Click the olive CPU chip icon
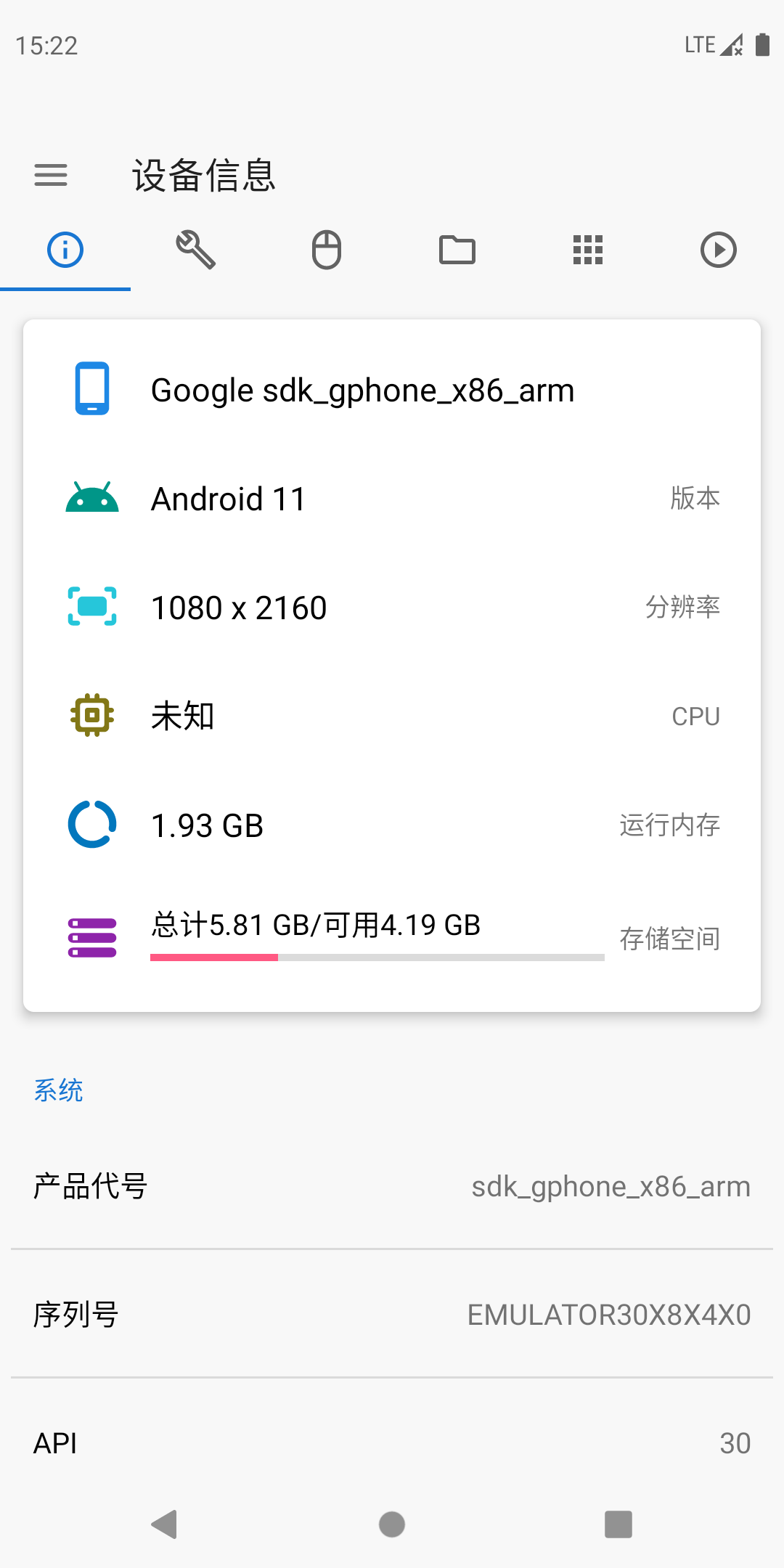The image size is (784, 1568). (91, 715)
